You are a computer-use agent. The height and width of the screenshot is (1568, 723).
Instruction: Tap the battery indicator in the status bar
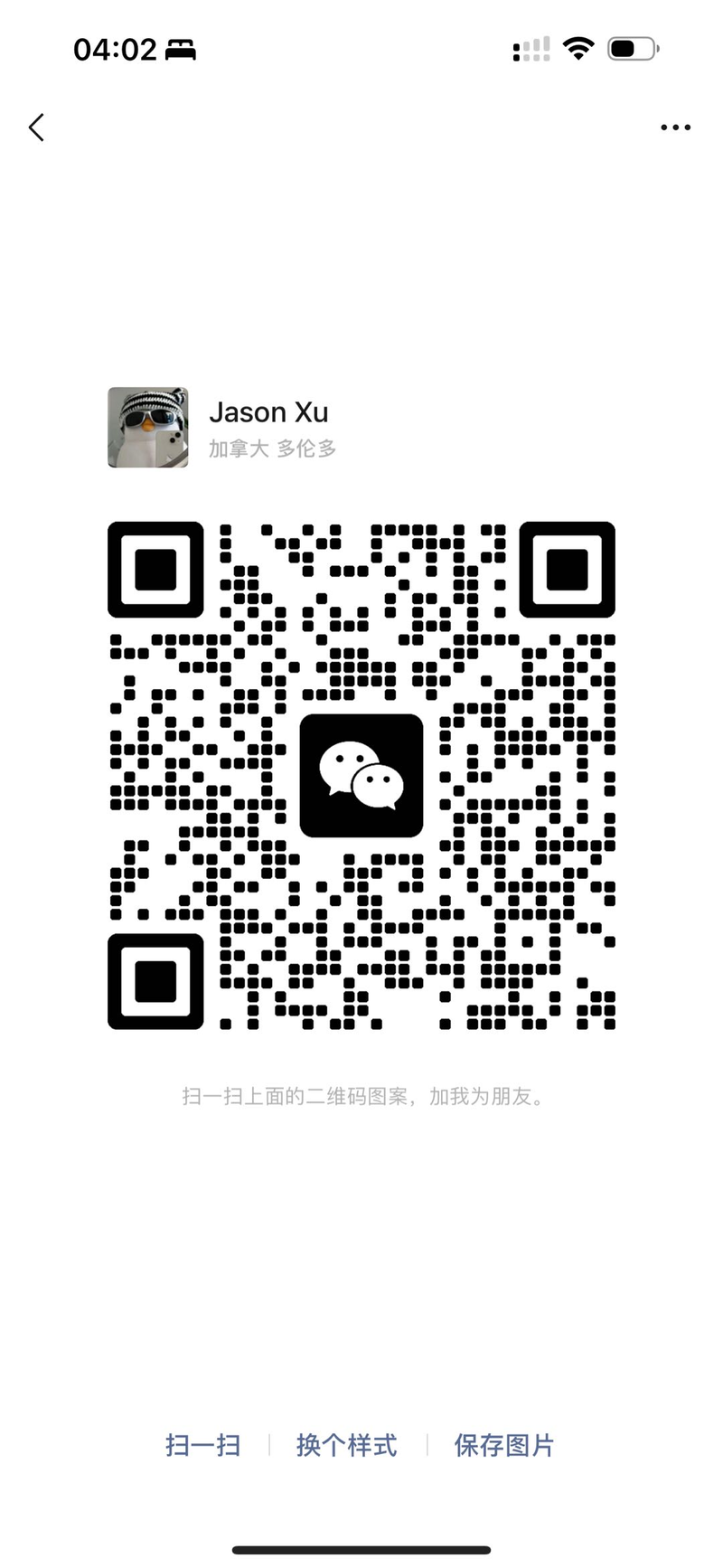(633, 49)
